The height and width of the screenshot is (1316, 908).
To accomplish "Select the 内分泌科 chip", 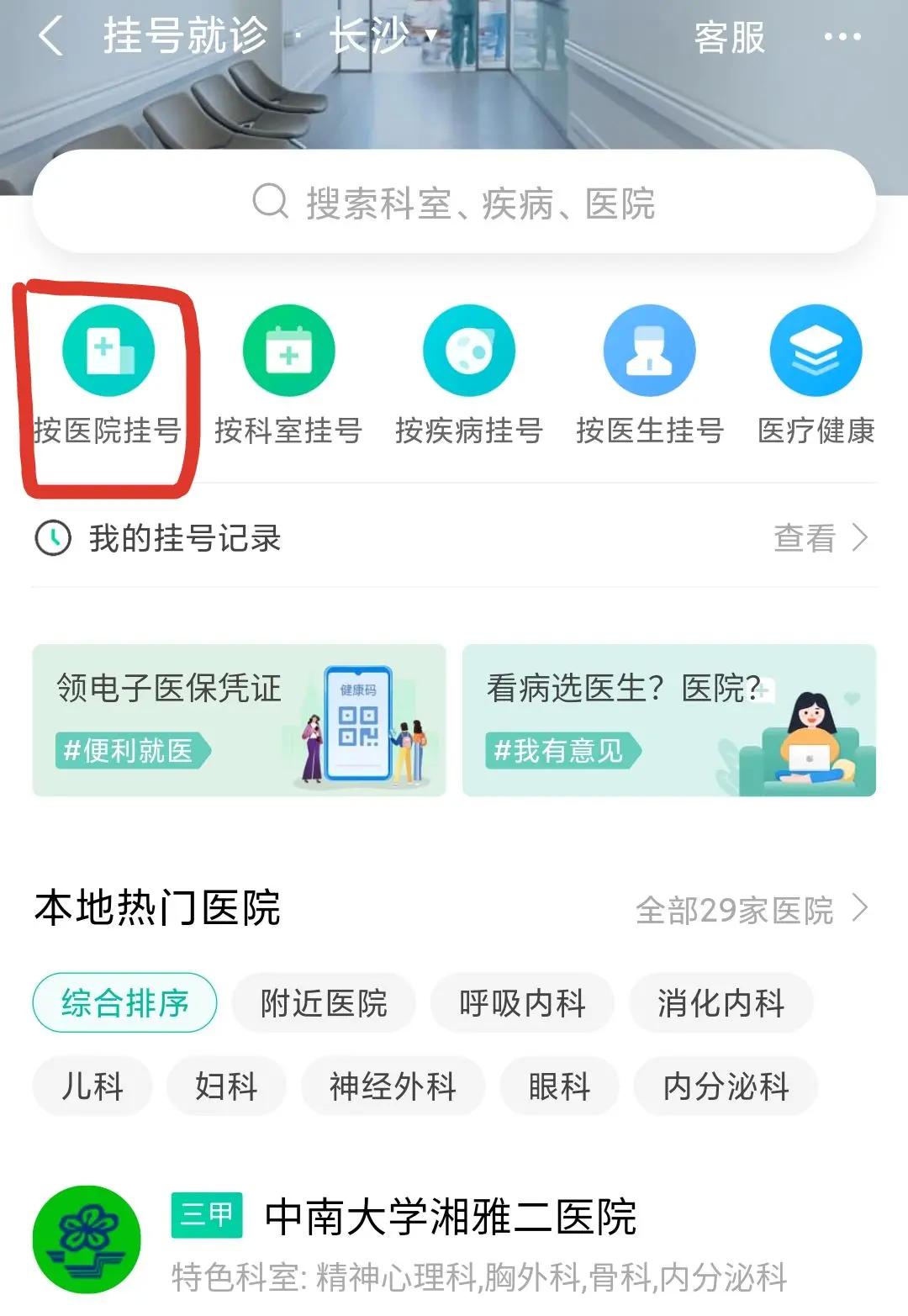I will pyautogui.click(x=726, y=1086).
